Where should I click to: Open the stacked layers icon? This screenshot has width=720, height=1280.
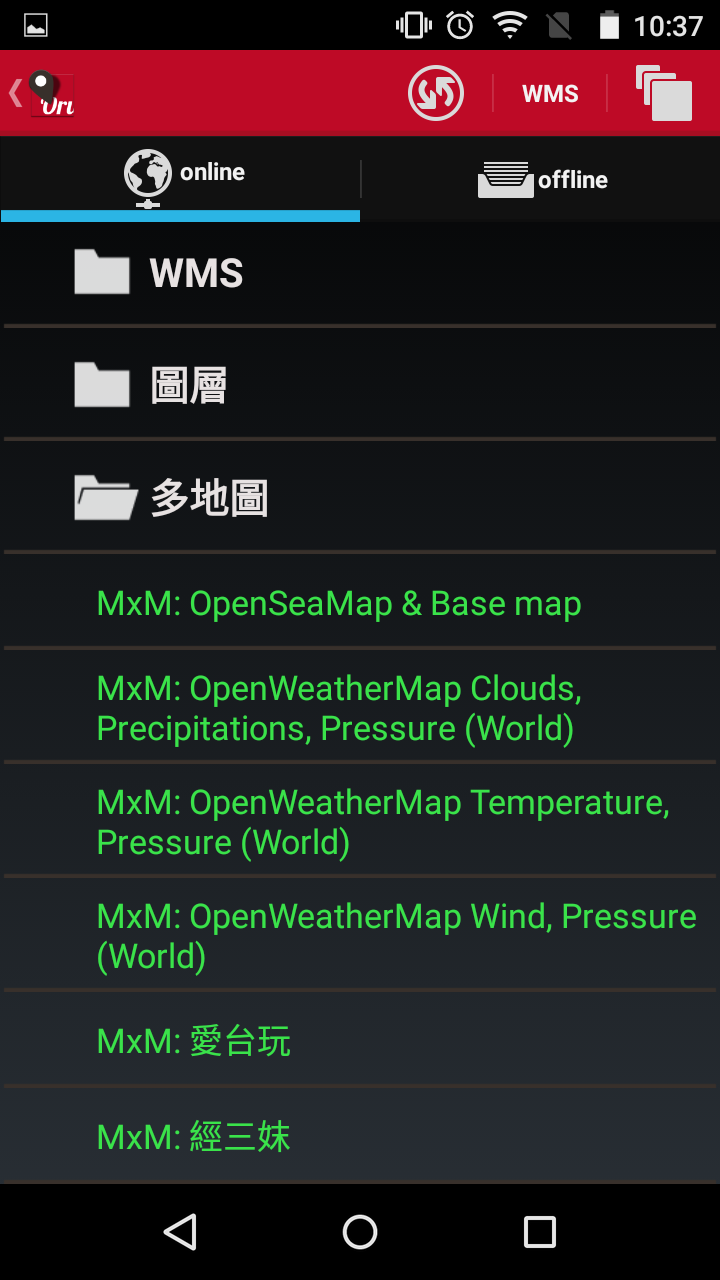click(664, 93)
